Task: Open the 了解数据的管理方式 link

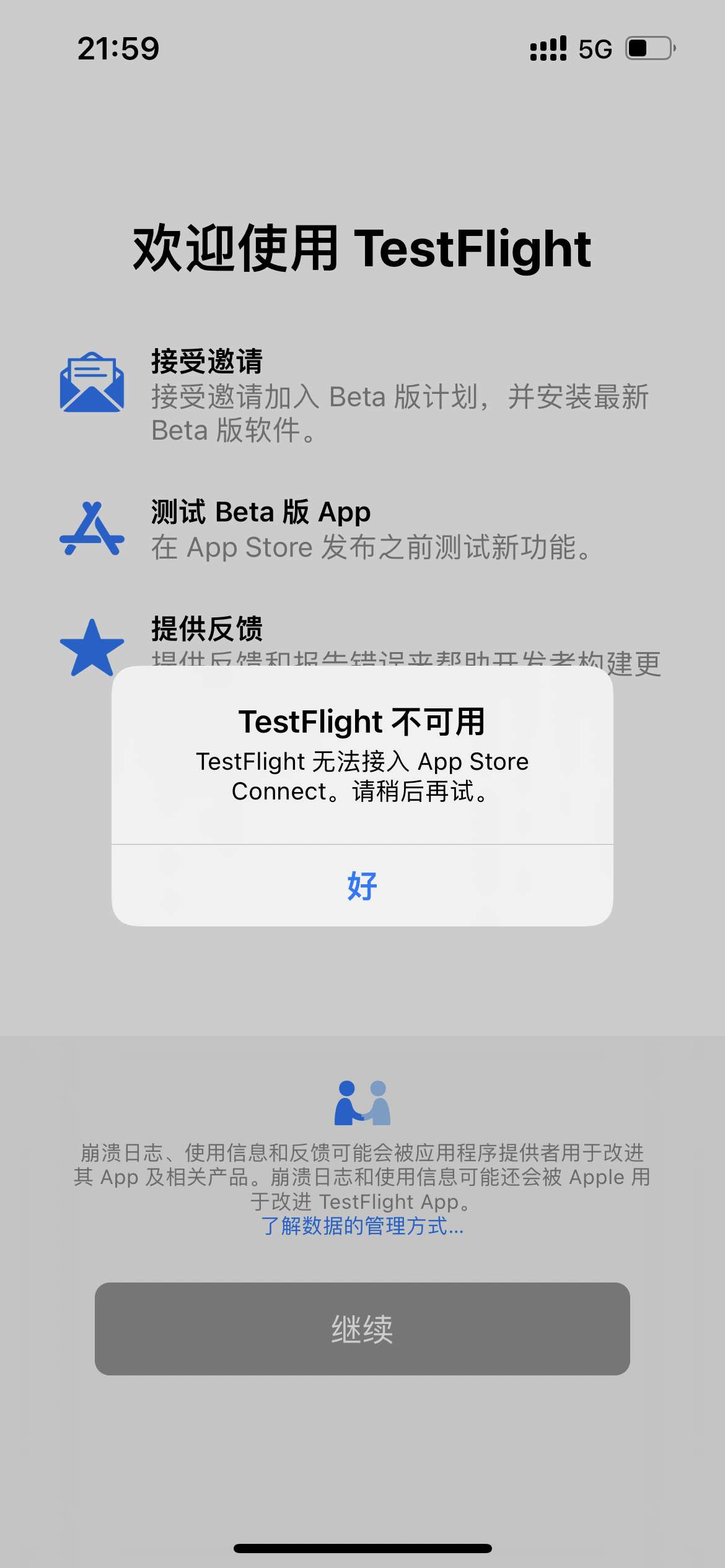Action: coord(362,1226)
